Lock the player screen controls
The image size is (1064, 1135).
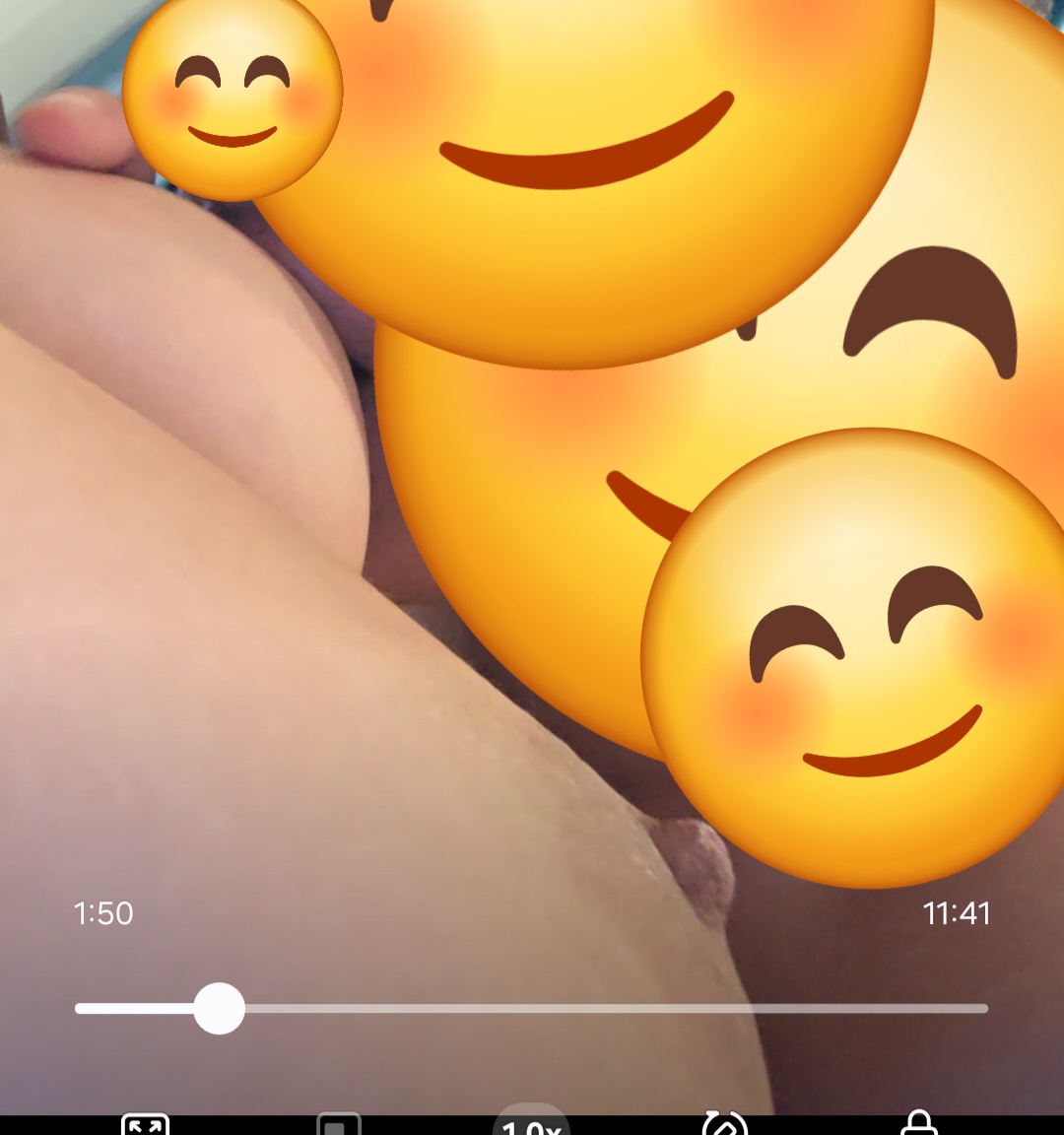pyautogui.click(x=918, y=1125)
